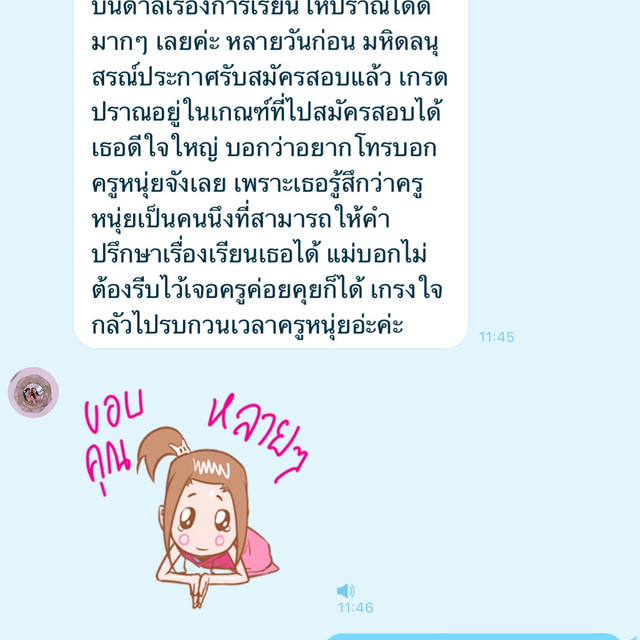Viewport: 640px width, 640px height.
Task: Play the sticker sound via speaker icon
Action: tap(346, 590)
